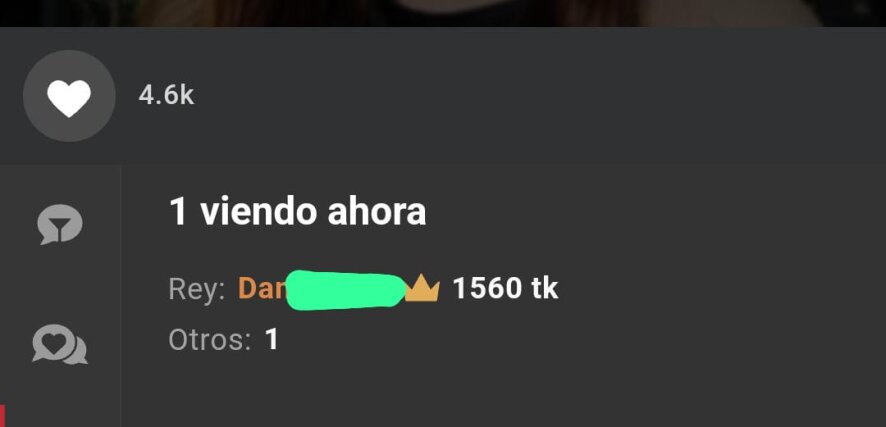Tap the heart like button

[69, 96]
